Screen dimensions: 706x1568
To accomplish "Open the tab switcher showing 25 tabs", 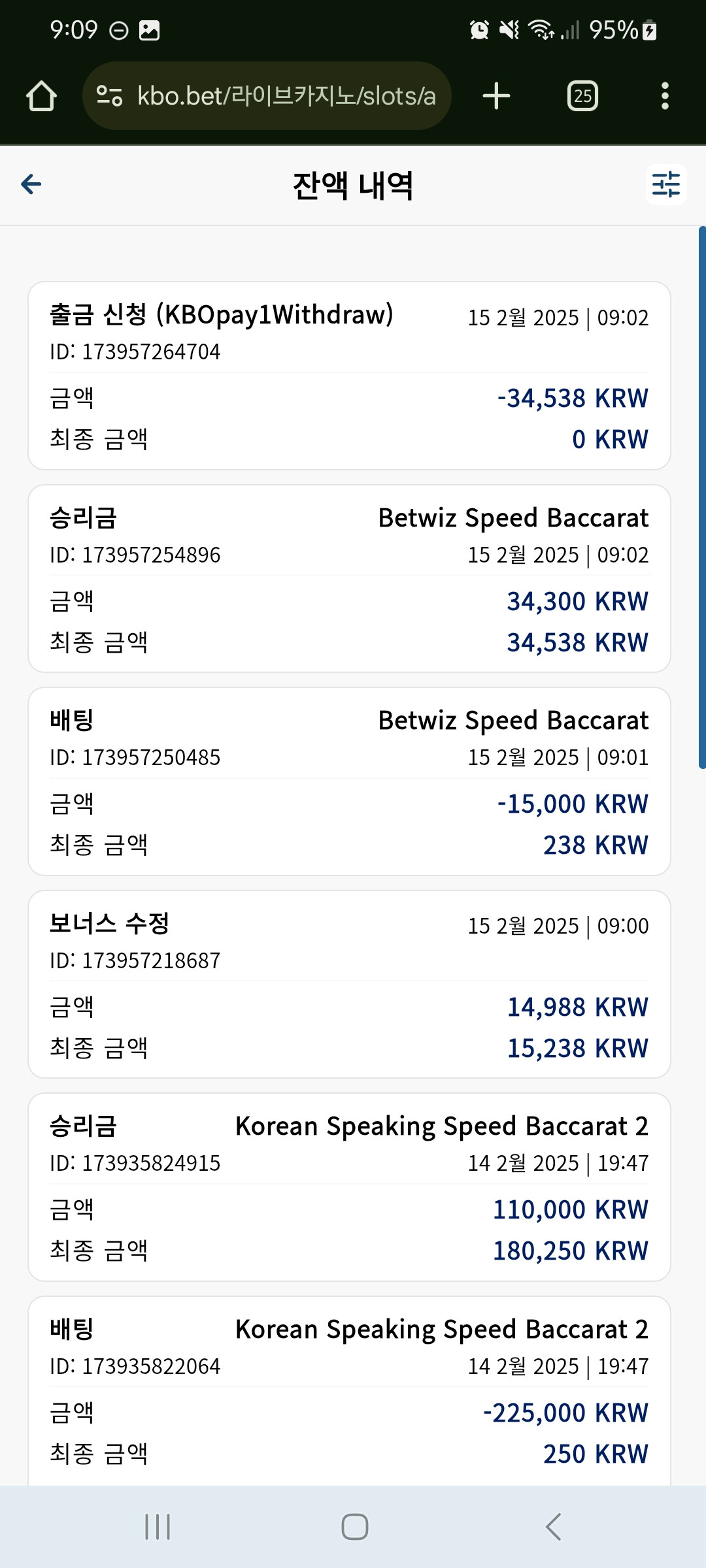I will [582, 96].
